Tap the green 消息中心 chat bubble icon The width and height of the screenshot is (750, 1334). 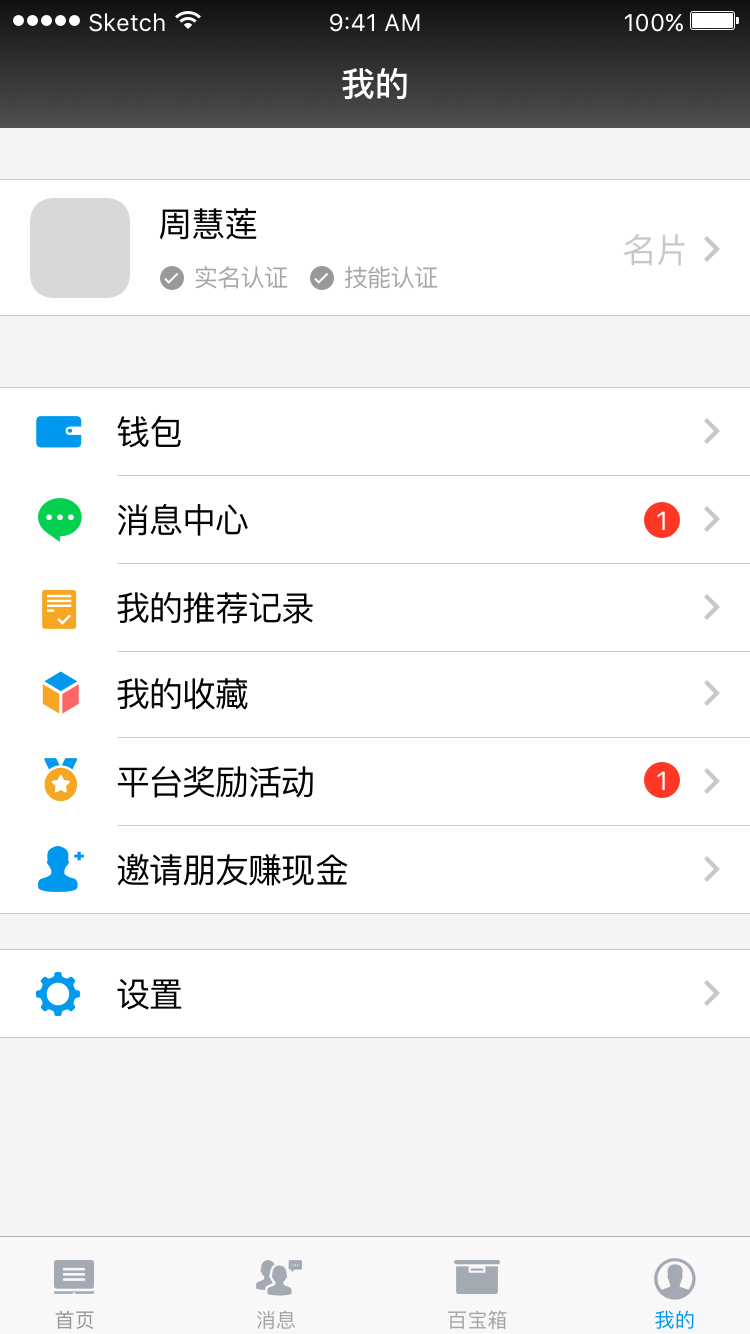pos(58,519)
